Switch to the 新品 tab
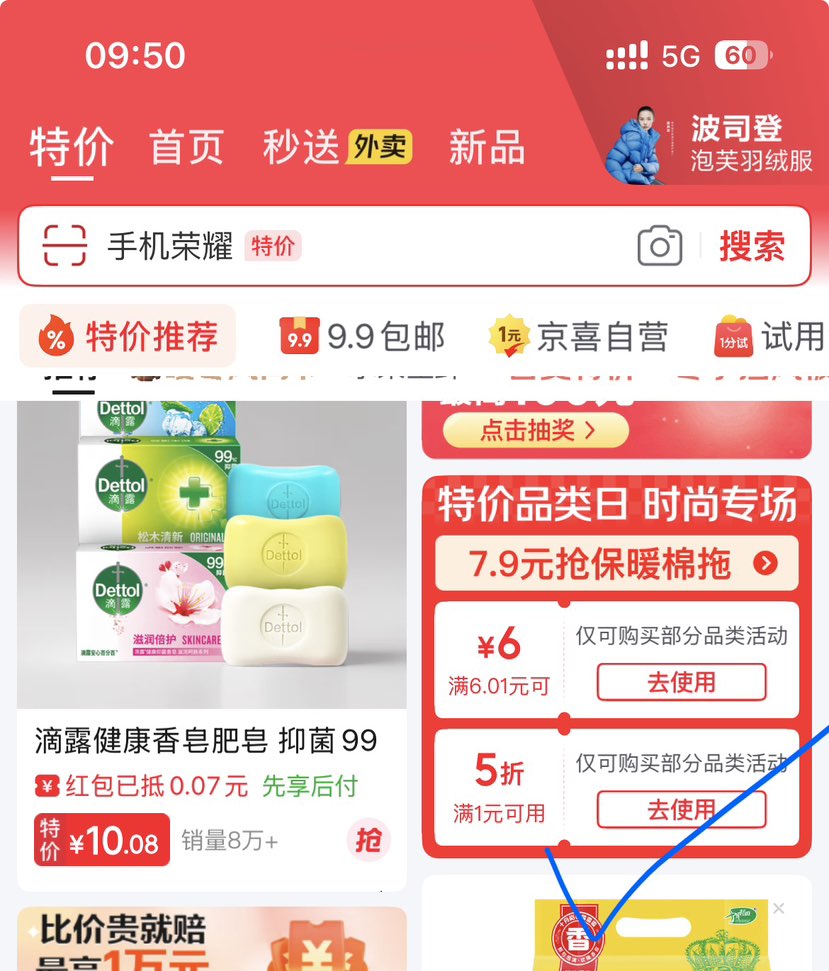This screenshot has height=971, width=829. 486,148
